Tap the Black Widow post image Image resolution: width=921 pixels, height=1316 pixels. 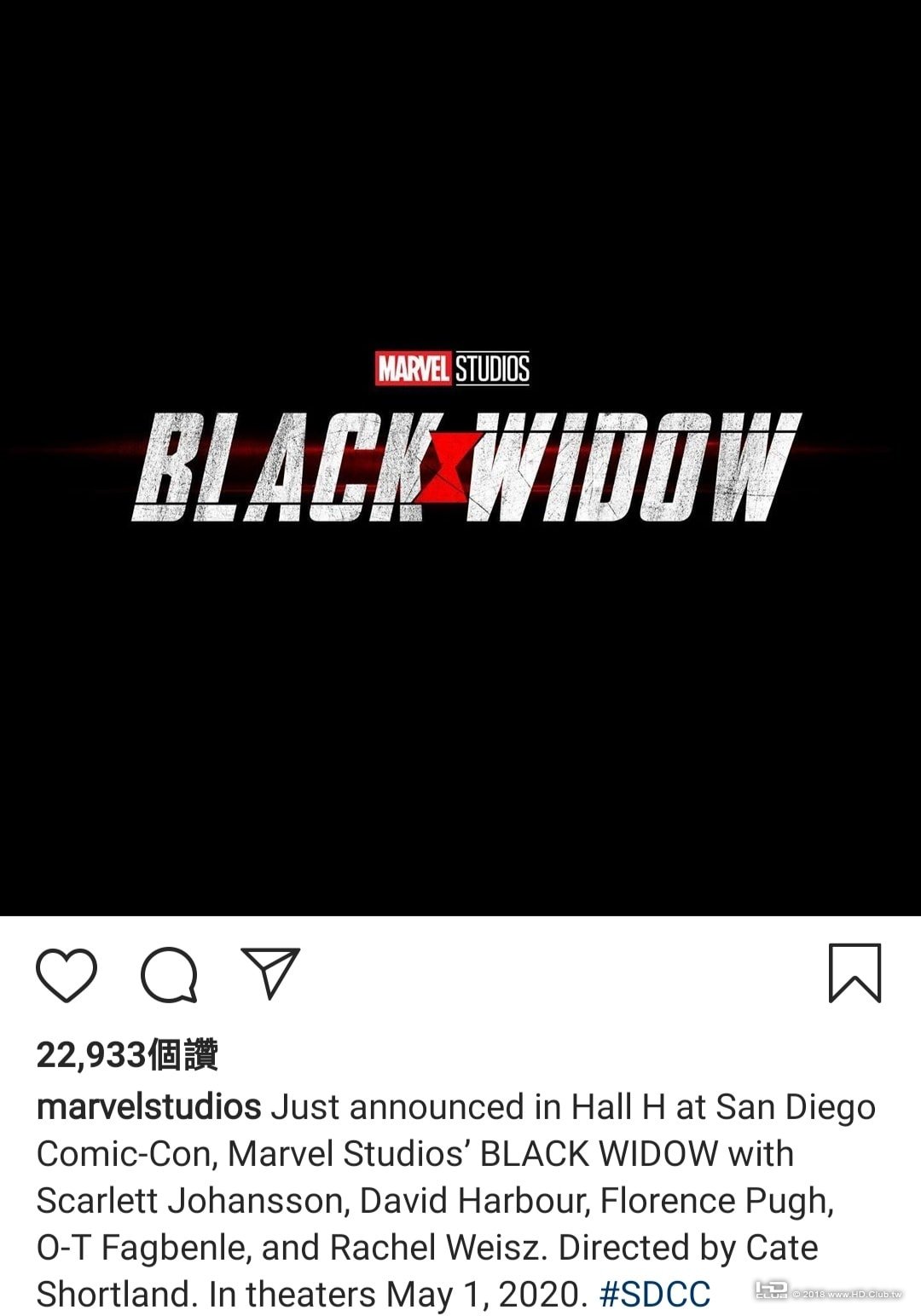(460, 458)
